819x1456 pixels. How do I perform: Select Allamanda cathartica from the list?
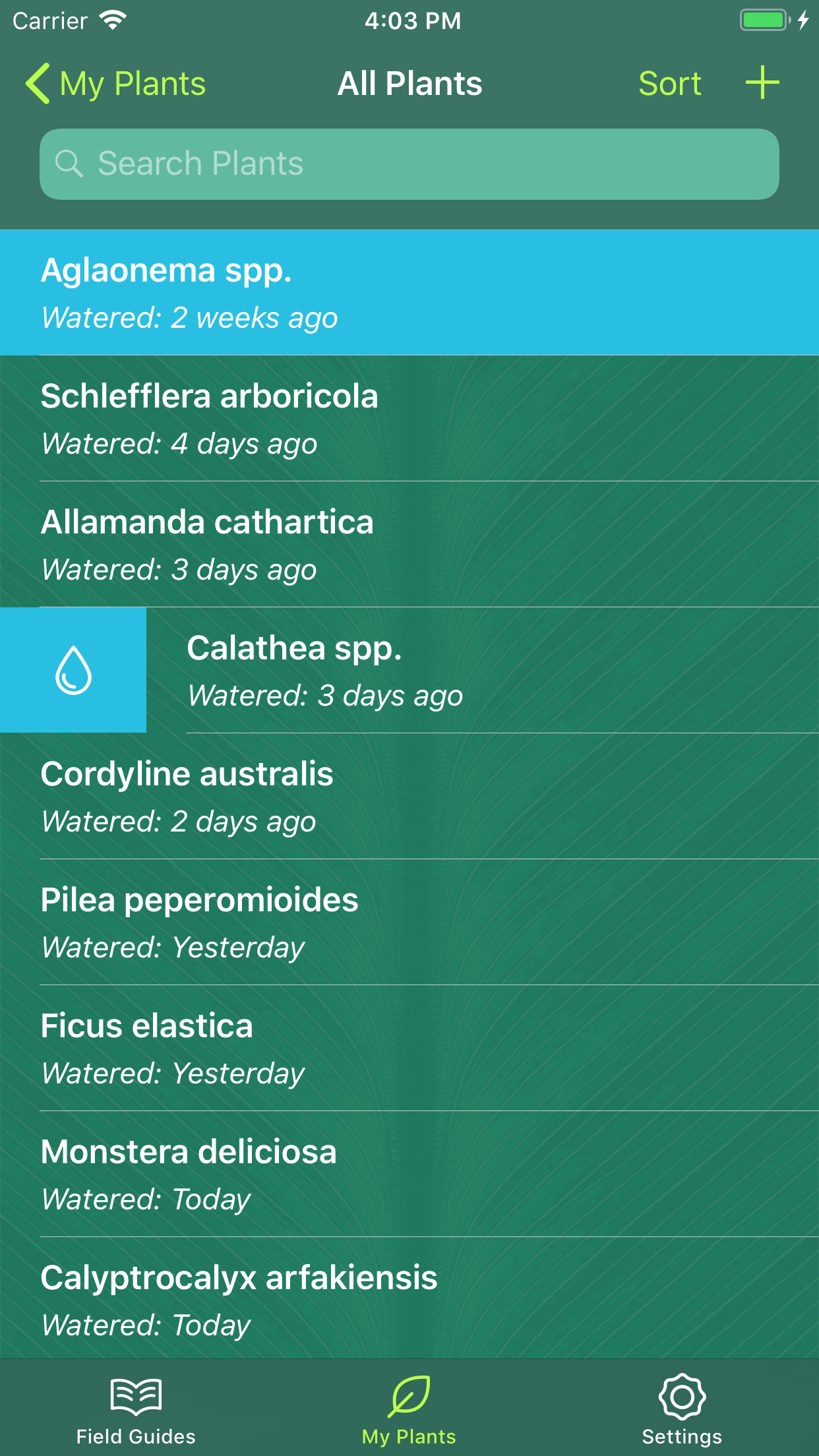tap(409, 544)
